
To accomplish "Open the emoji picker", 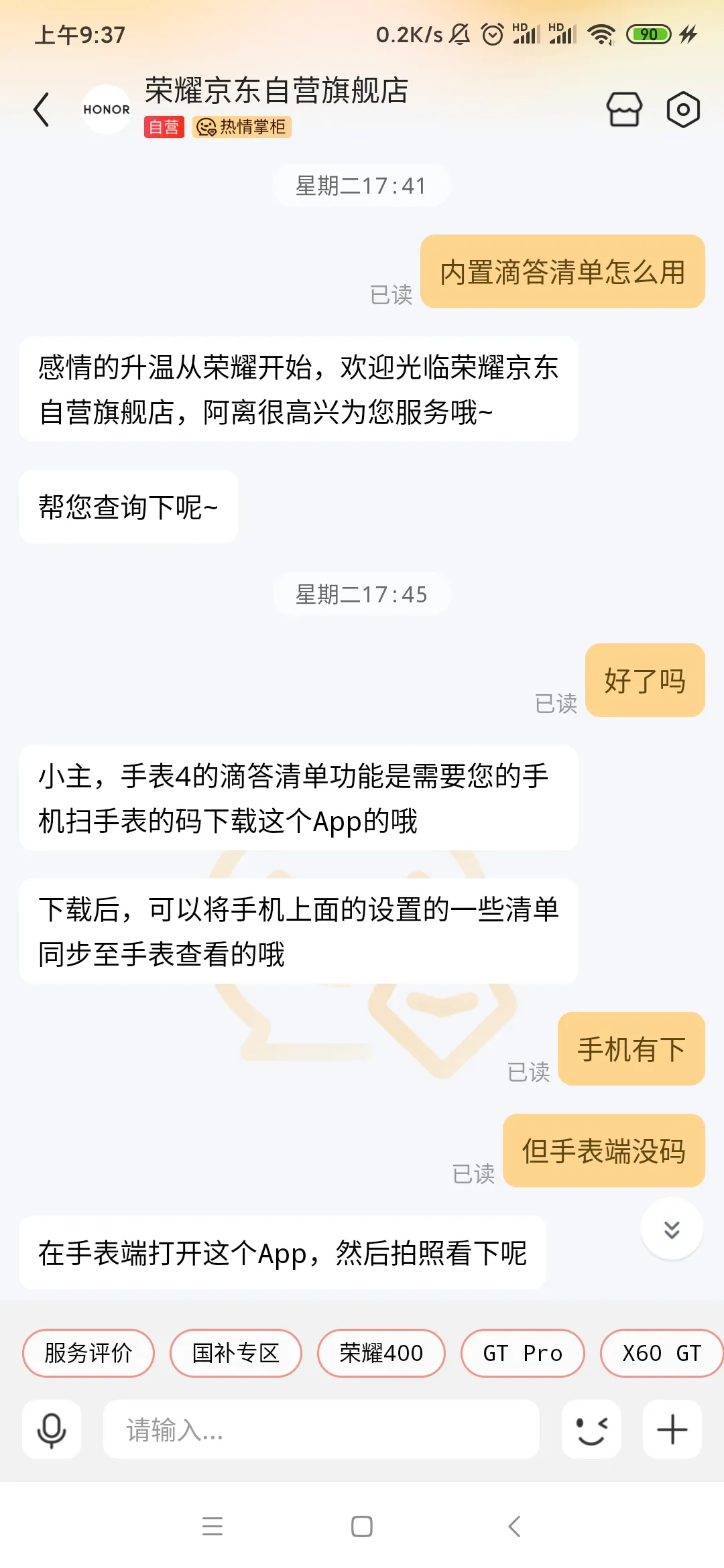I will pos(591,1429).
